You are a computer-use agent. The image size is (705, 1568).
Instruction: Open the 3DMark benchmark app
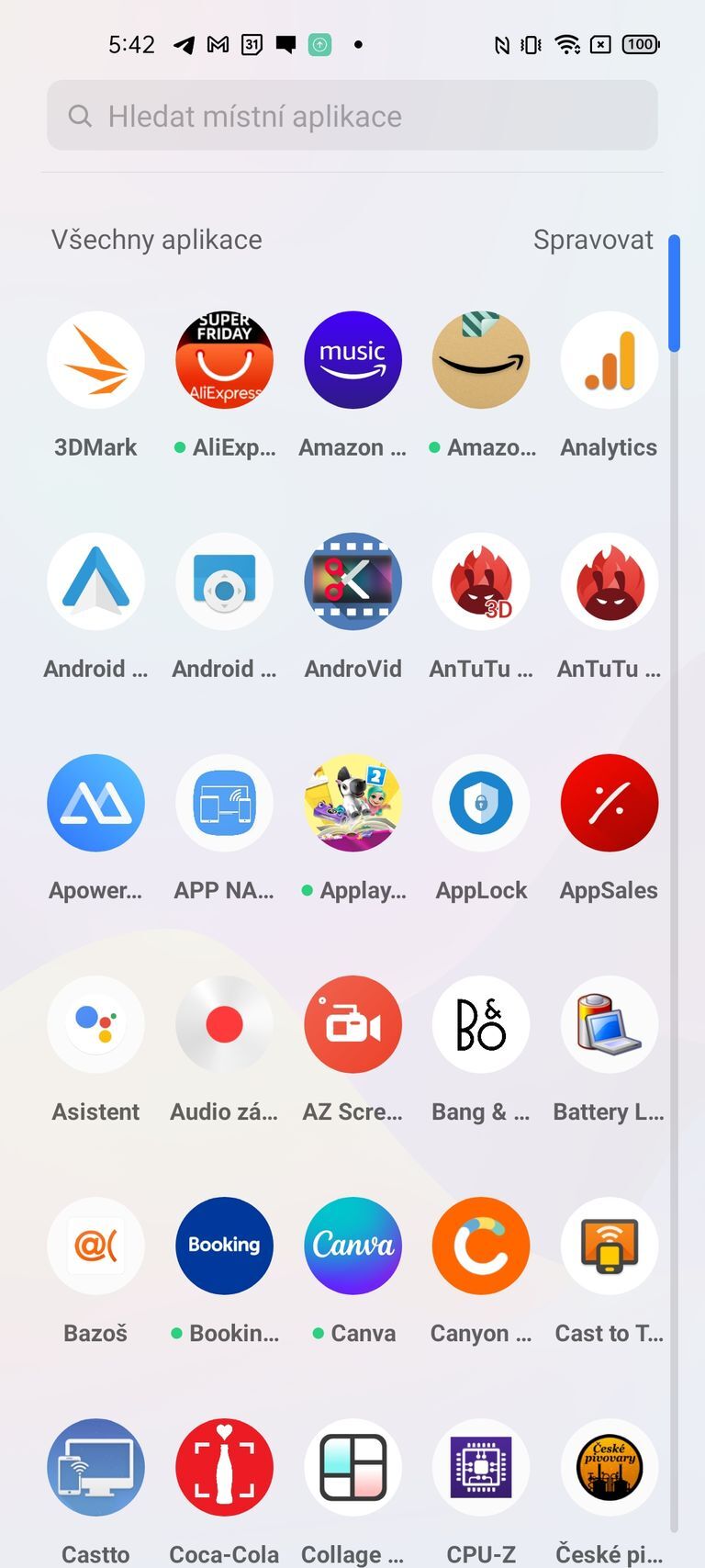pyautogui.click(x=95, y=359)
